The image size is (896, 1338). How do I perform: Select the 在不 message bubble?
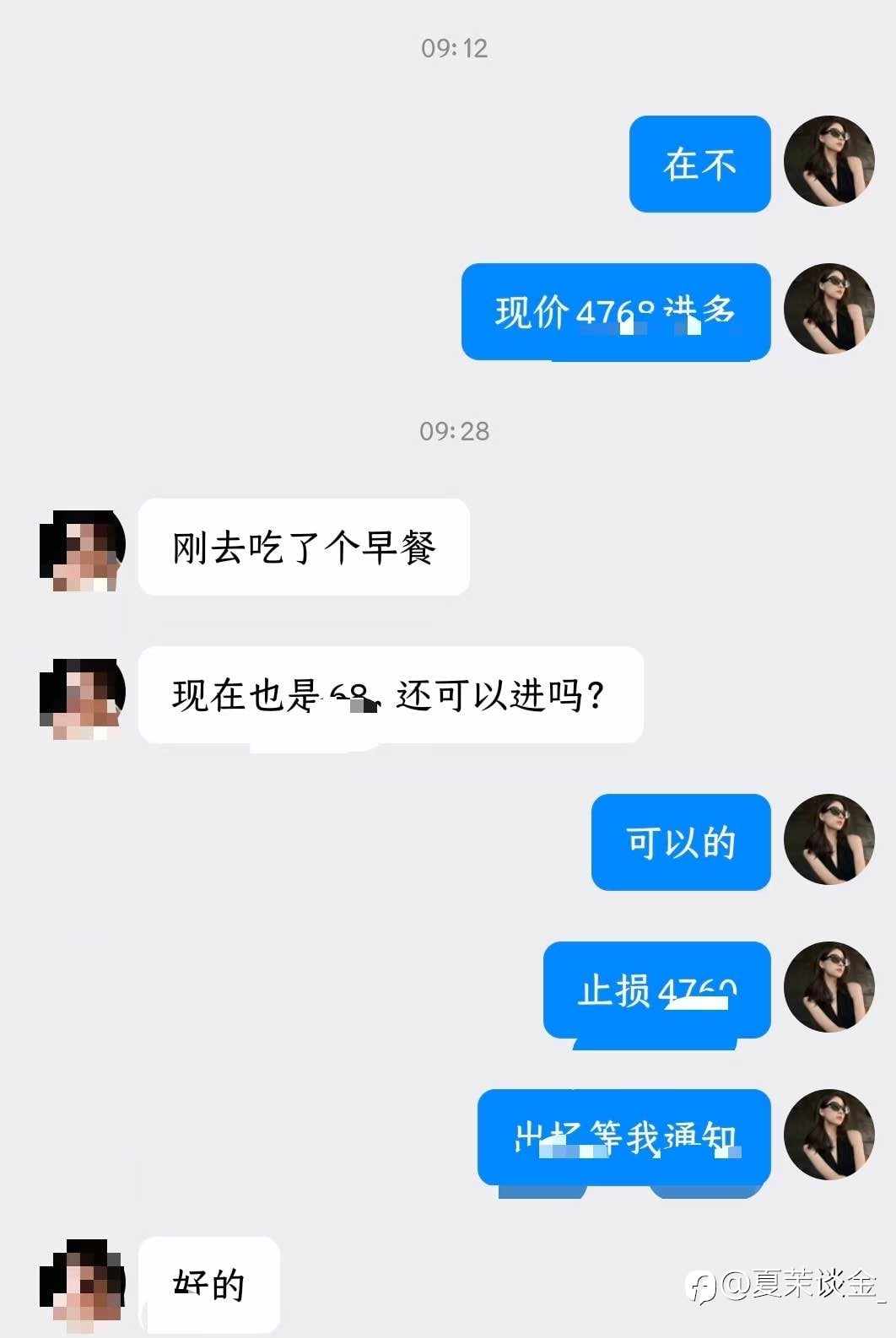tap(699, 165)
